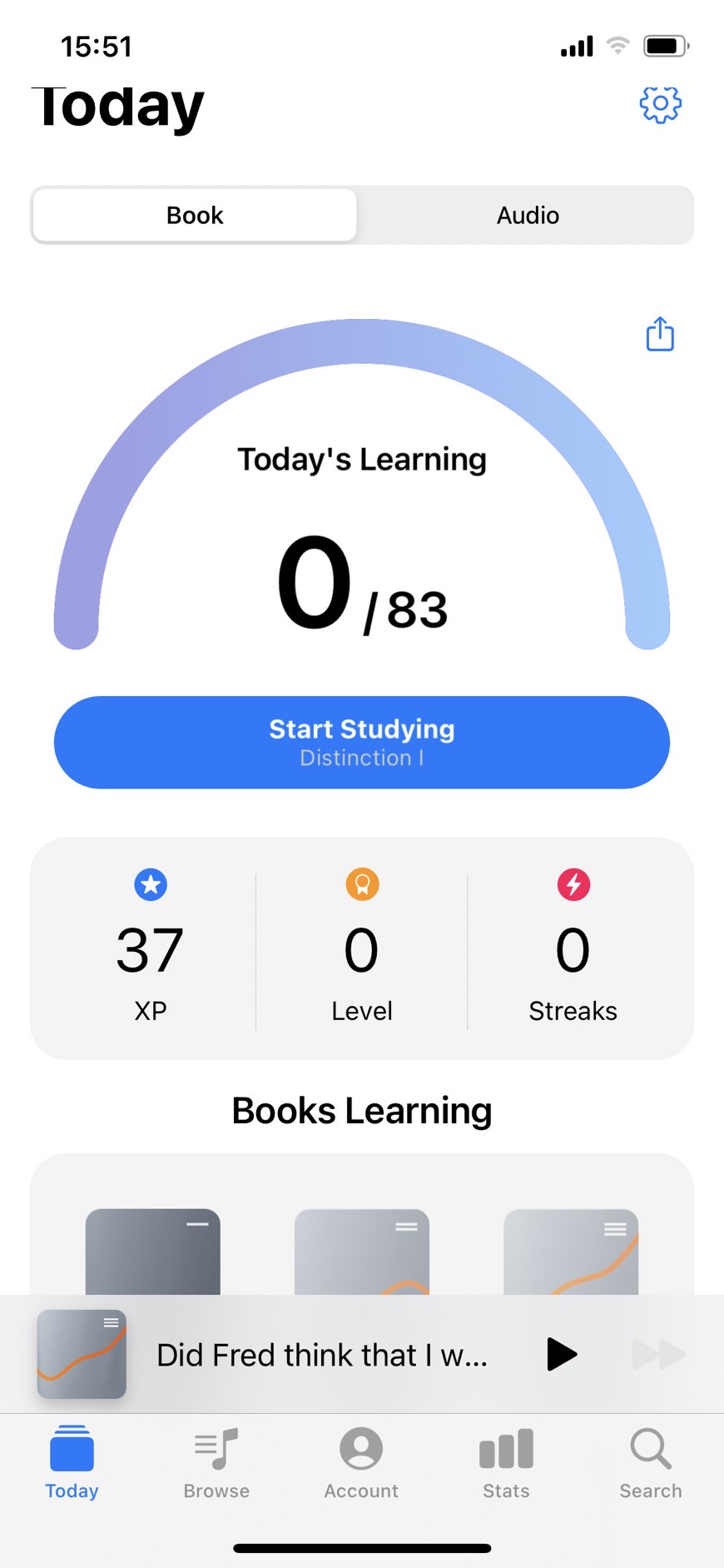The image size is (724, 1568).
Task: Open the settings gear
Action: [660, 105]
